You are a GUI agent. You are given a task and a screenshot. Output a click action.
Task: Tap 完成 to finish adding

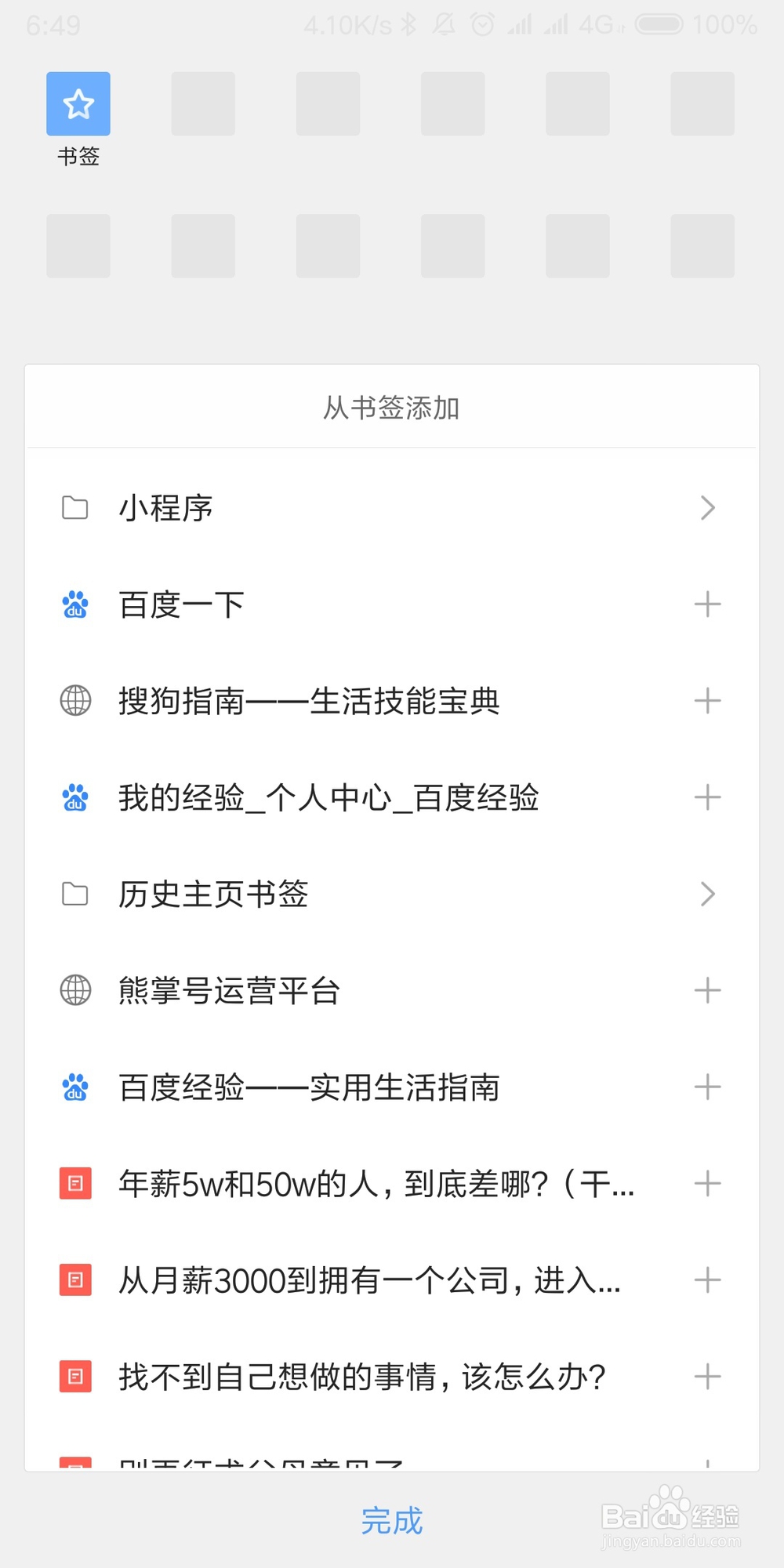tap(392, 1521)
